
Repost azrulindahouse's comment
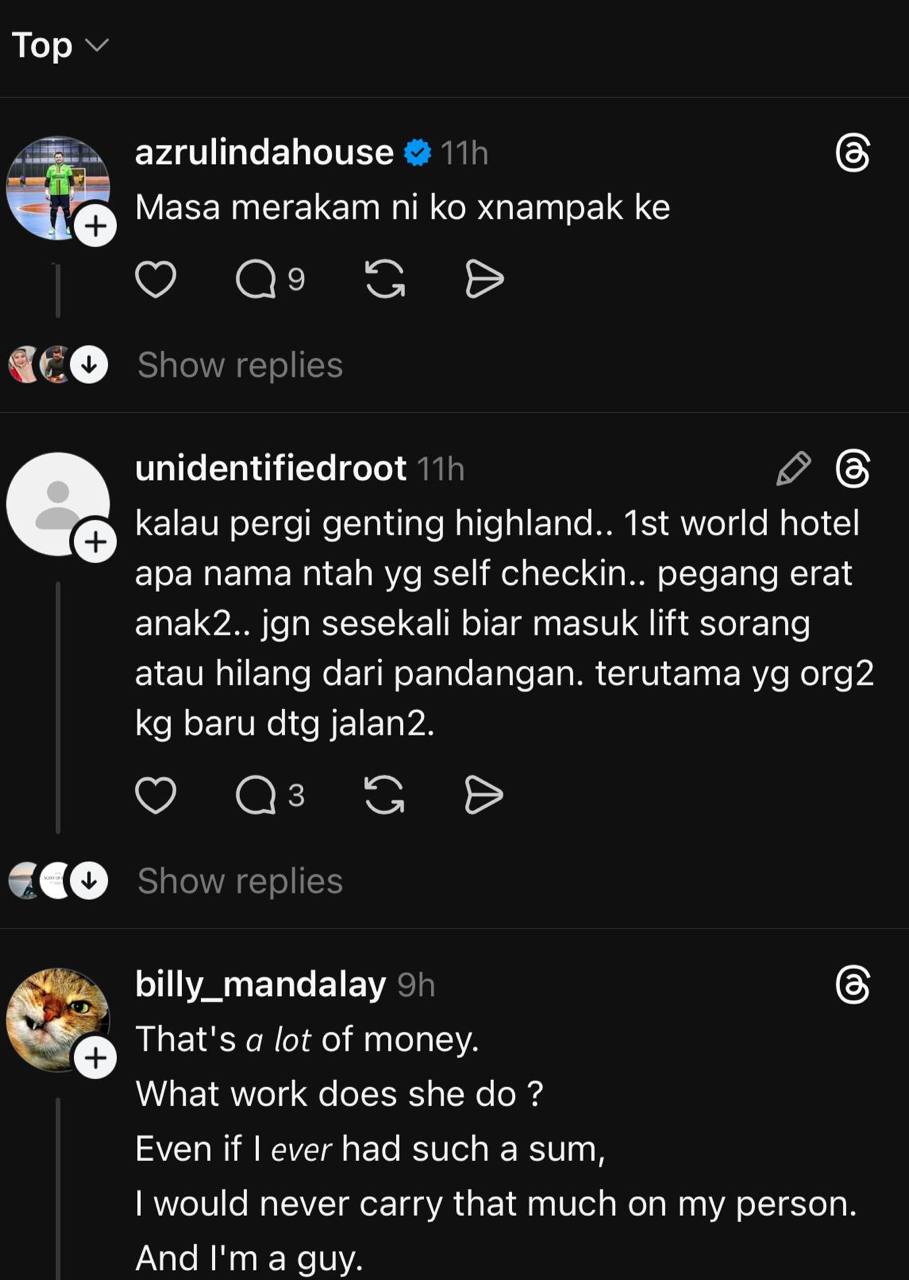[385, 281]
